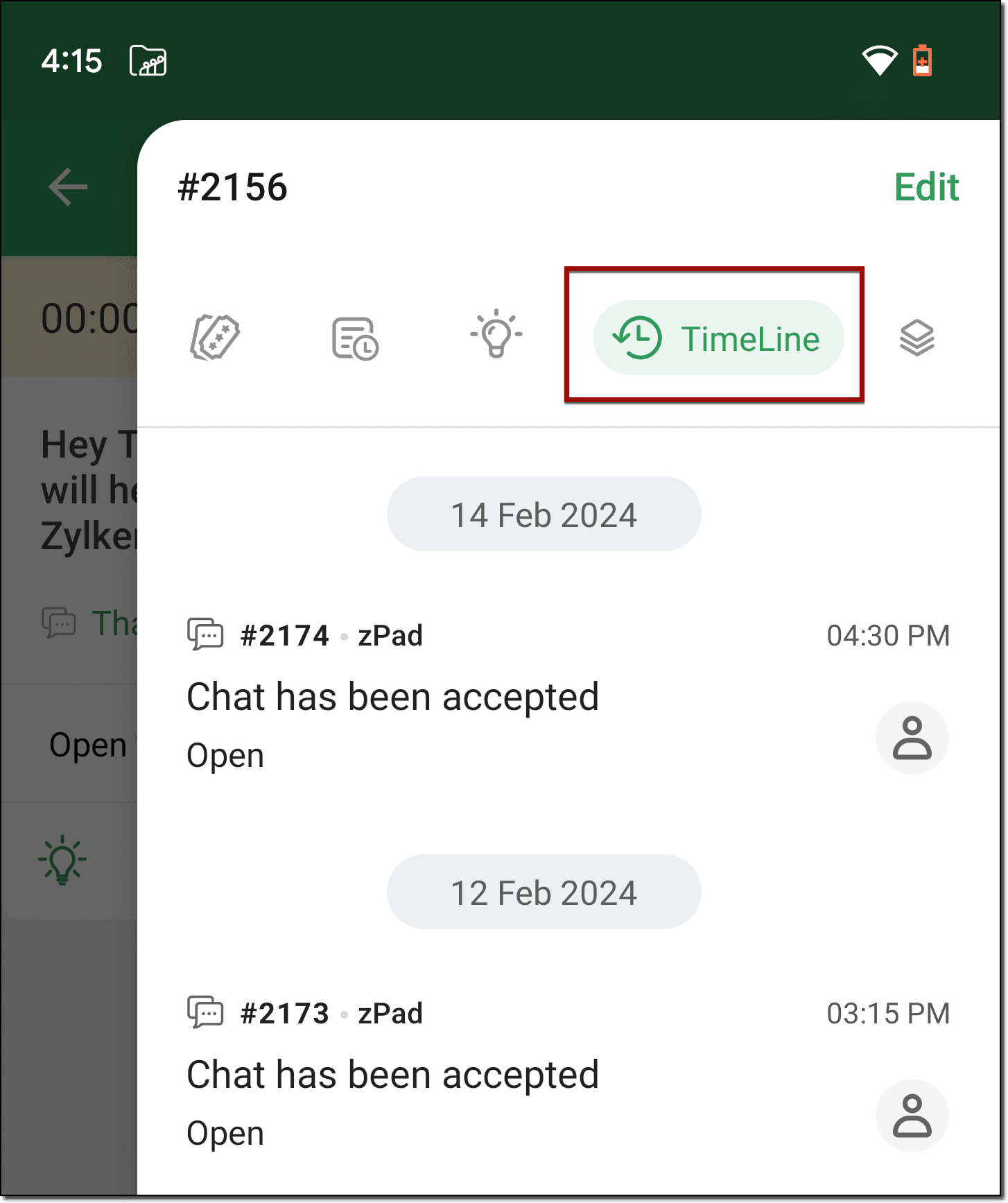Tap the Edit button for ticket #2156
The image size is (1008, 1203).
[x=926, y=187]
